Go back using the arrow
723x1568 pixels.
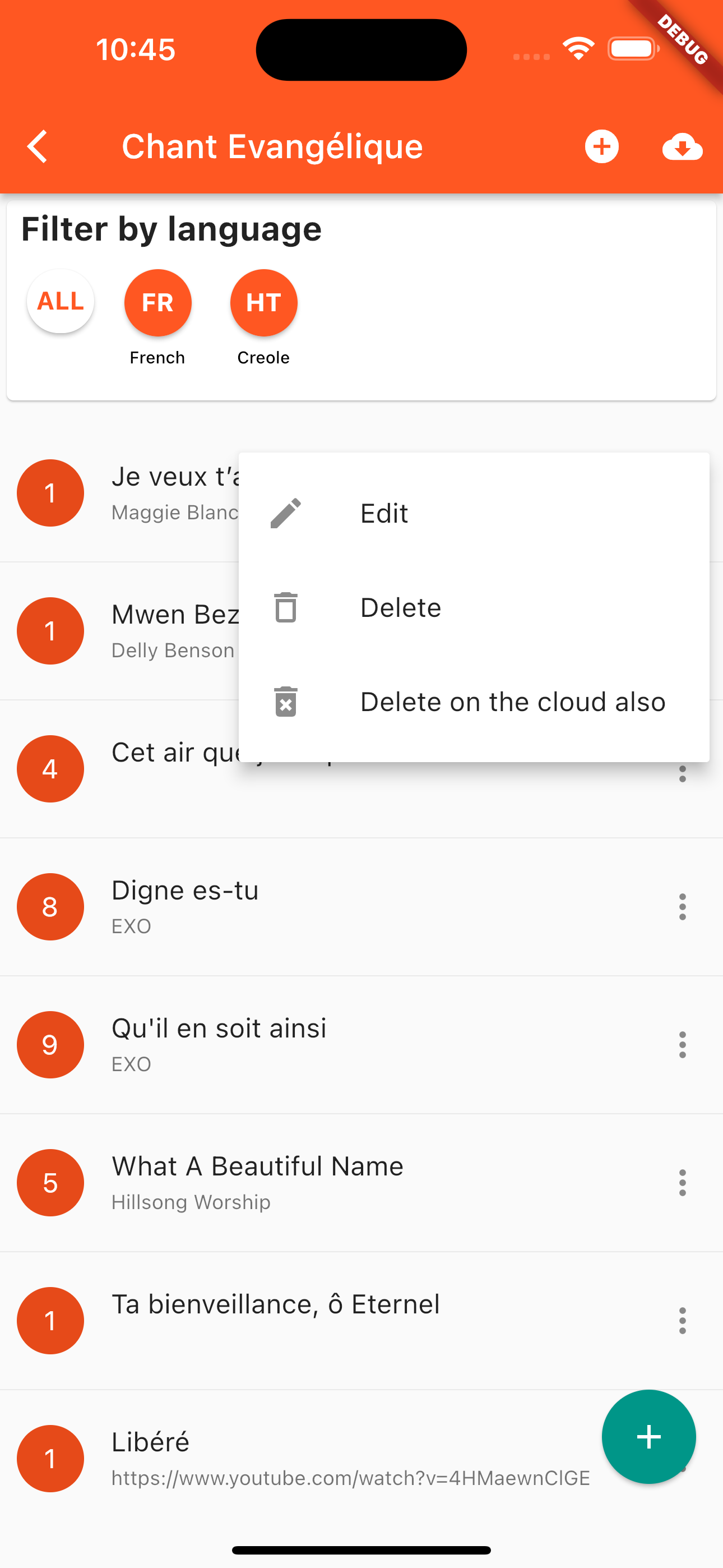(x=38, y=147)
